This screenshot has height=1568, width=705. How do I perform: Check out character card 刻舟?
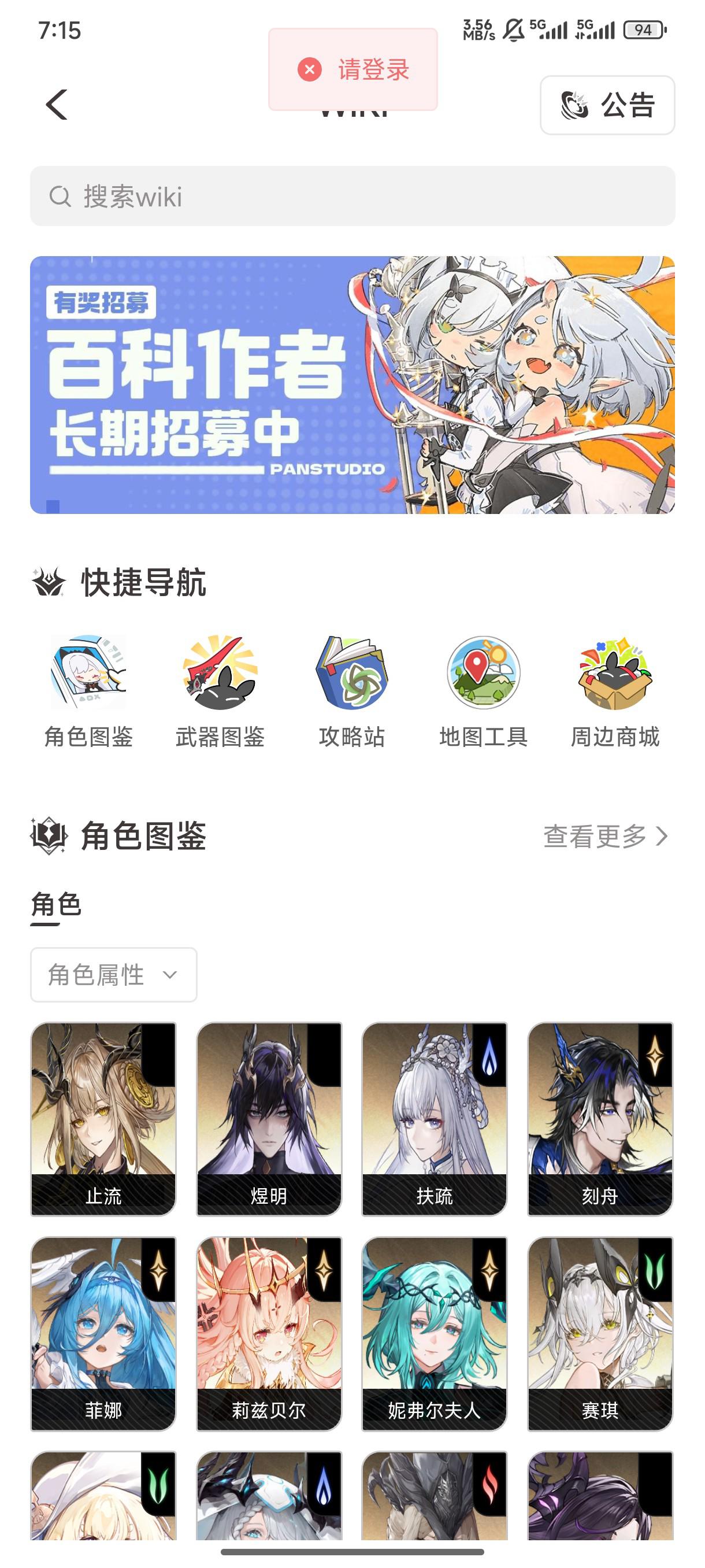pos(600,1119)
